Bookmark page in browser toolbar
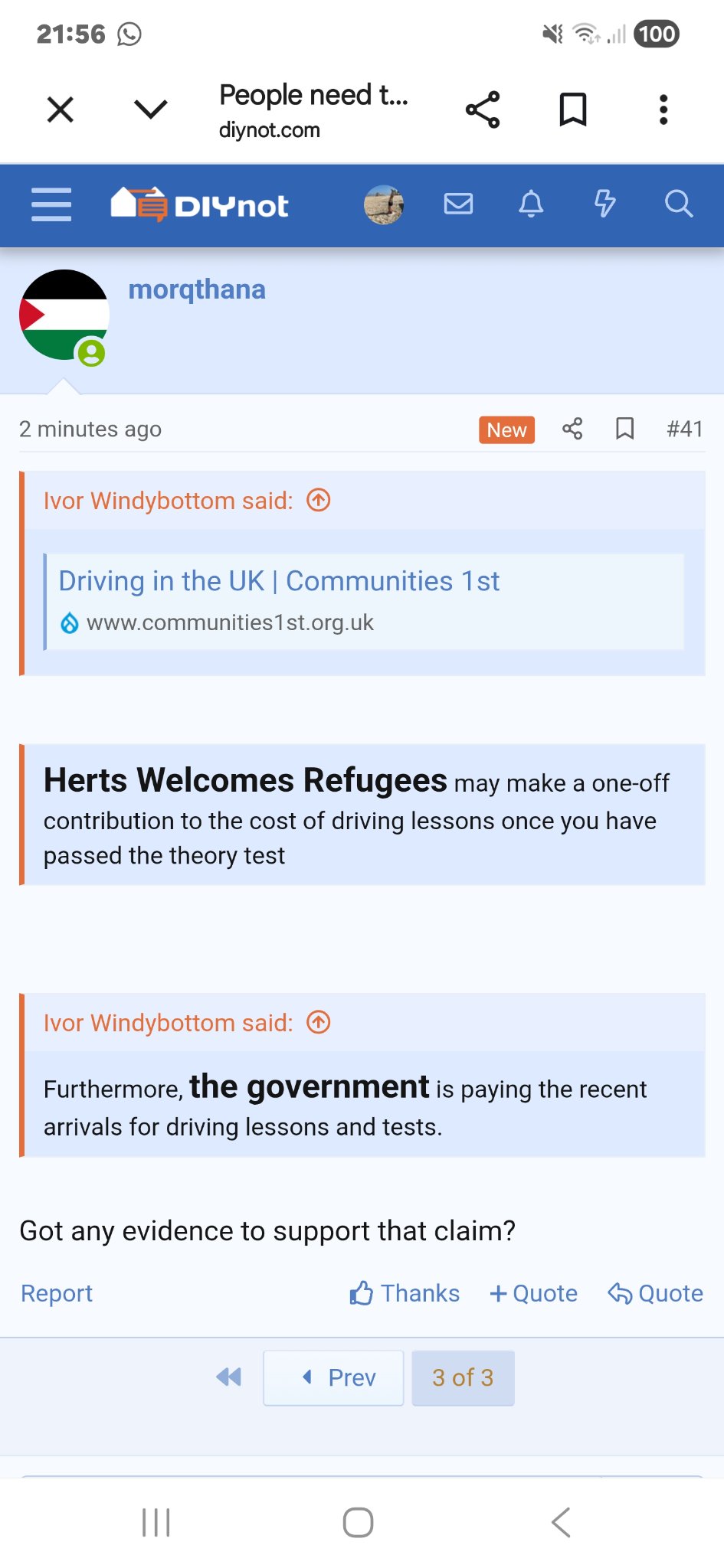The image size is (724, 1568). [573, 109]
